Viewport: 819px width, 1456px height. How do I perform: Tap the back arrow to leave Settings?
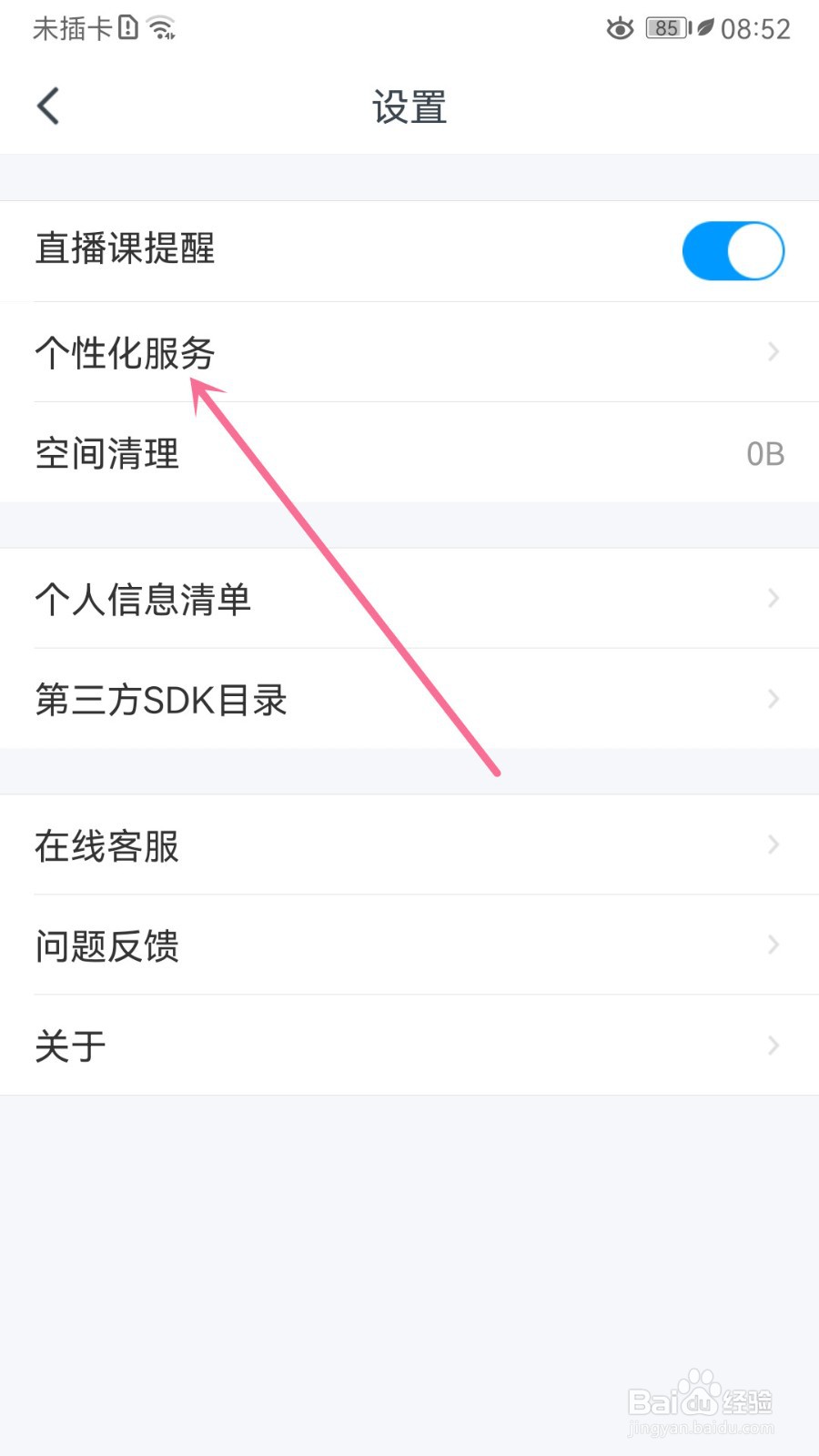point(47,106)
